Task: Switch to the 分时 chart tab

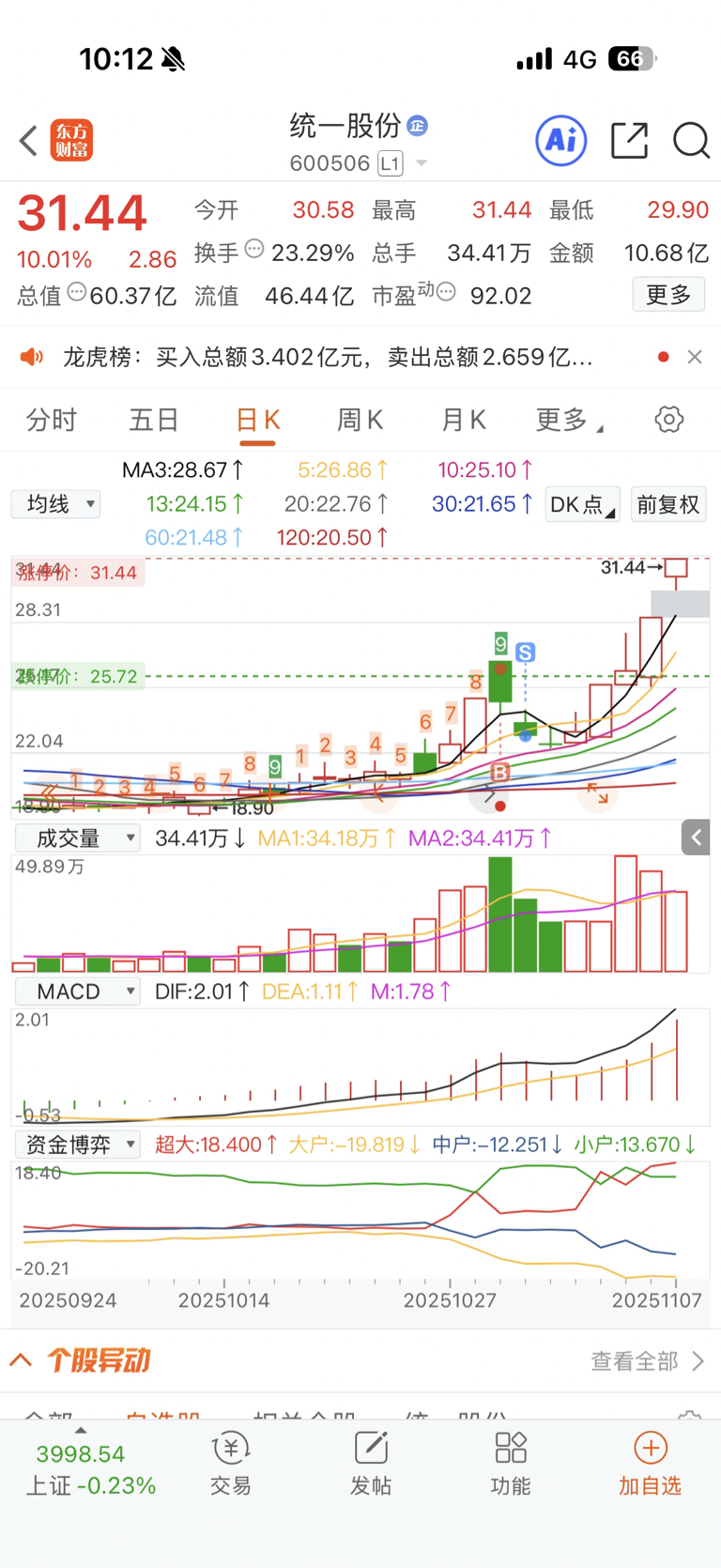Action: pyautogui.click(x=52, y=420)
